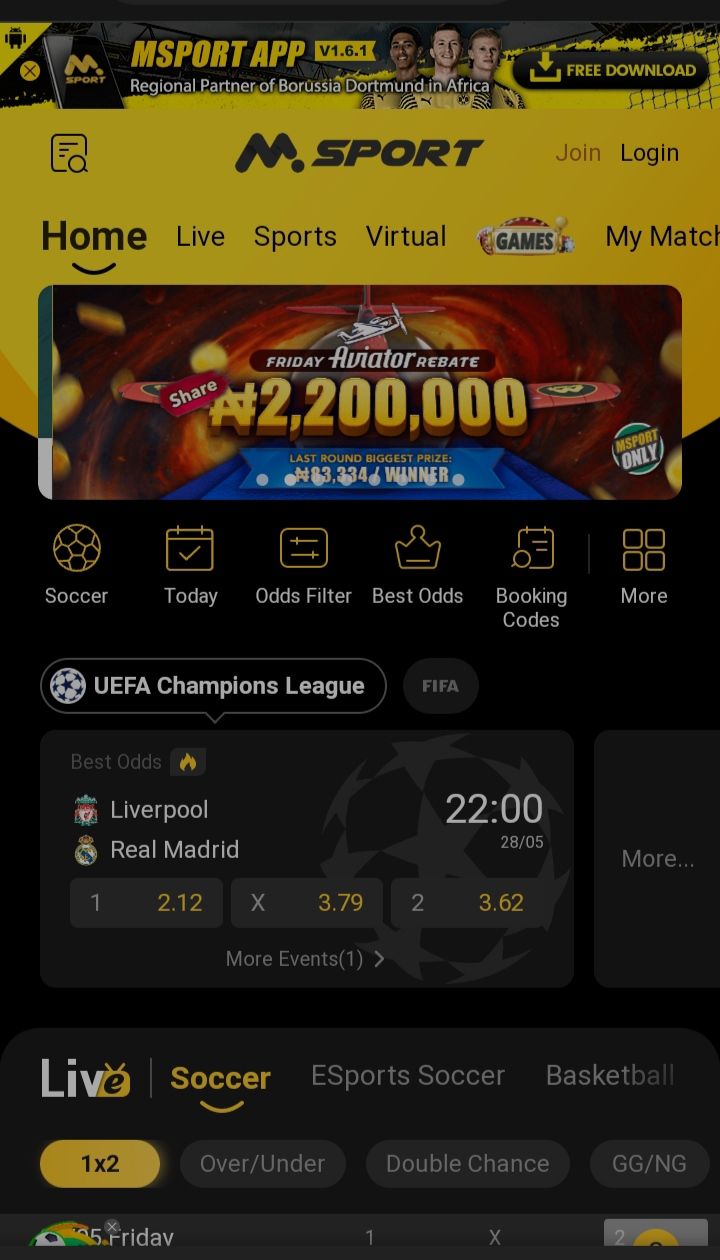
Task: Dismiss the MSport app download banner
Action: (30, 71)
